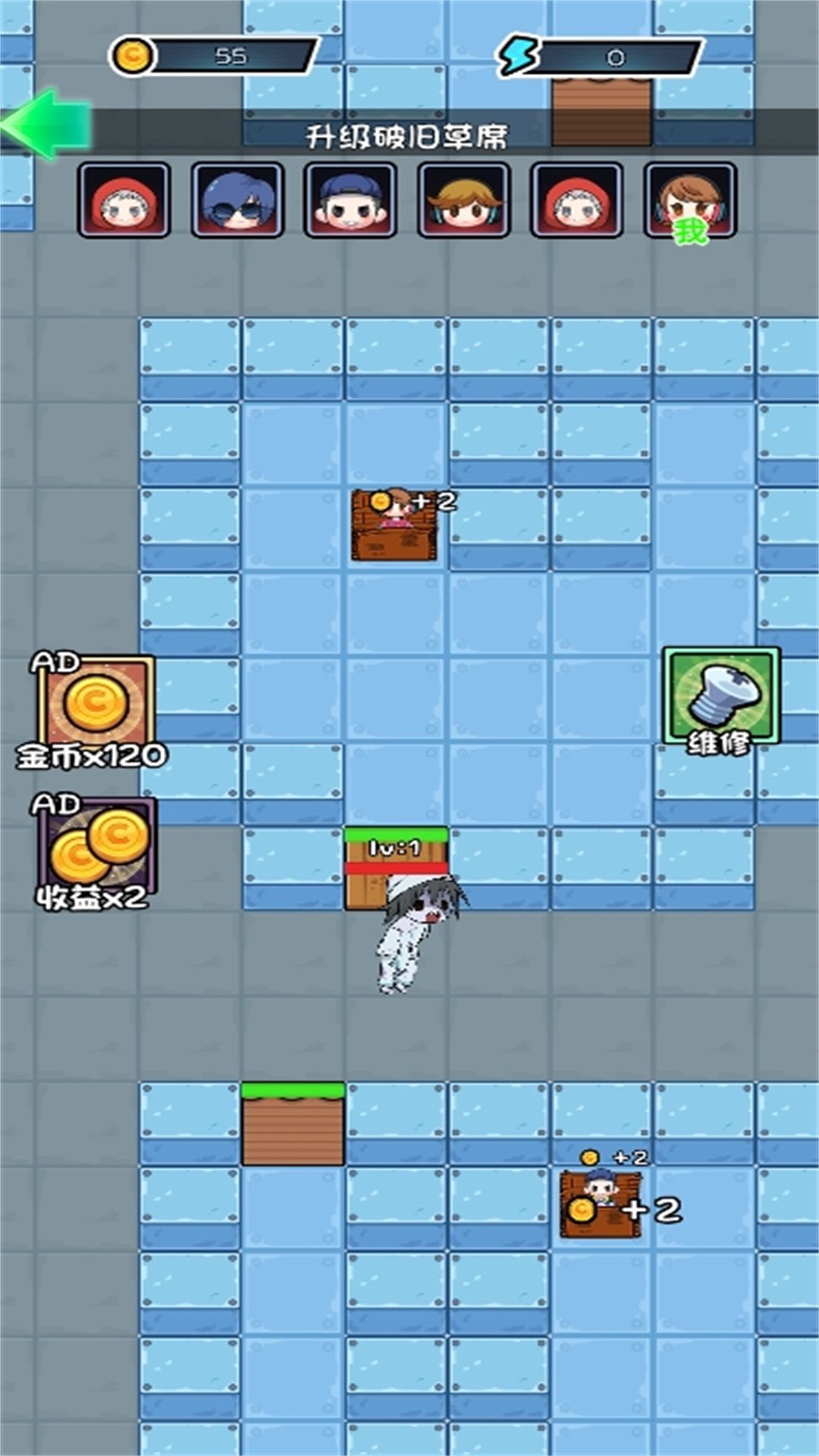Image resolution: width=819 pixels, height=1456 pixels.
Task: Tap the bed with the brown-haired girl
Action: (394, 525)
